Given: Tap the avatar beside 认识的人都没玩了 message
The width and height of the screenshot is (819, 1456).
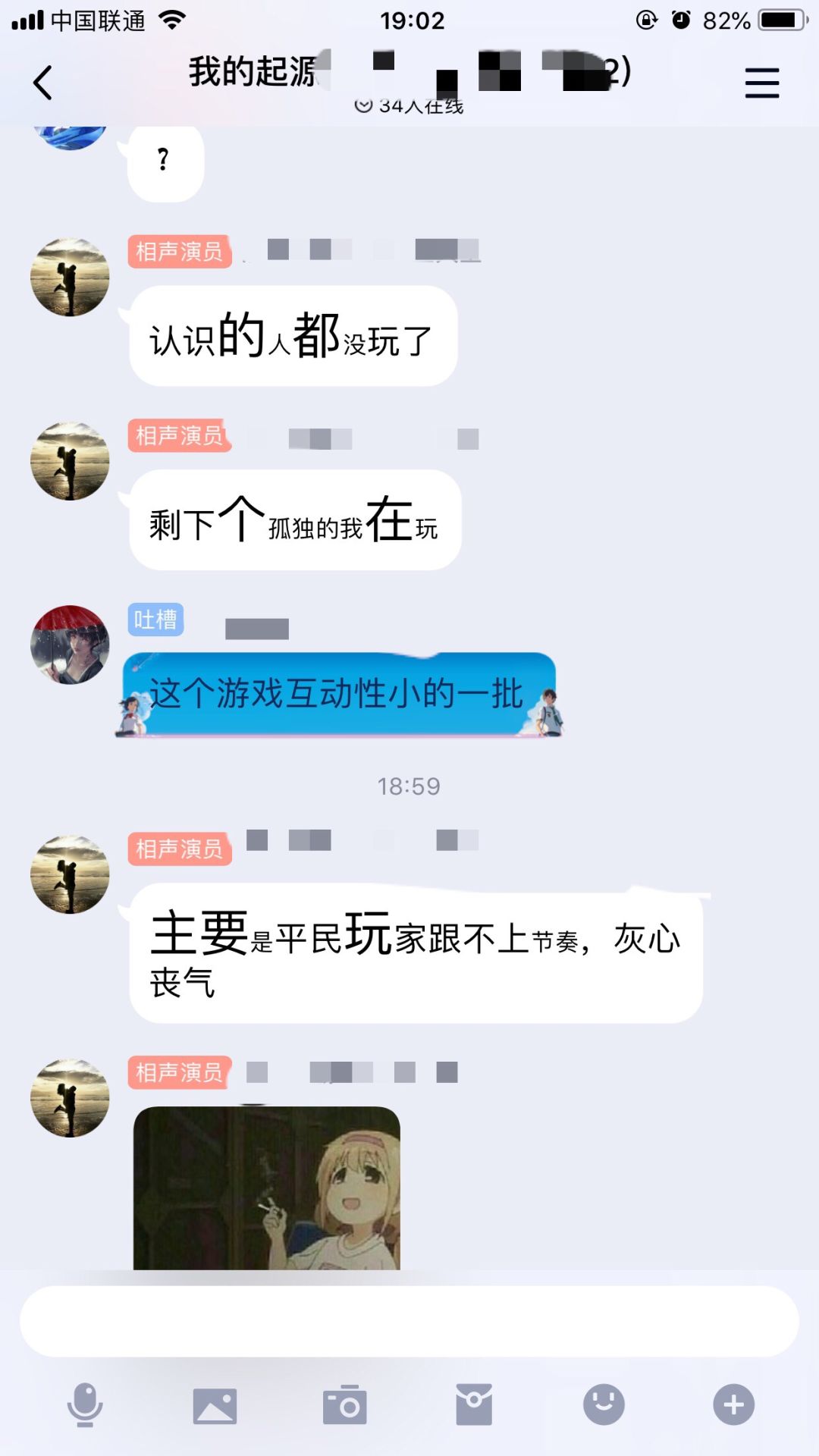Looking at the screenshot, I should tap(70, 277).
